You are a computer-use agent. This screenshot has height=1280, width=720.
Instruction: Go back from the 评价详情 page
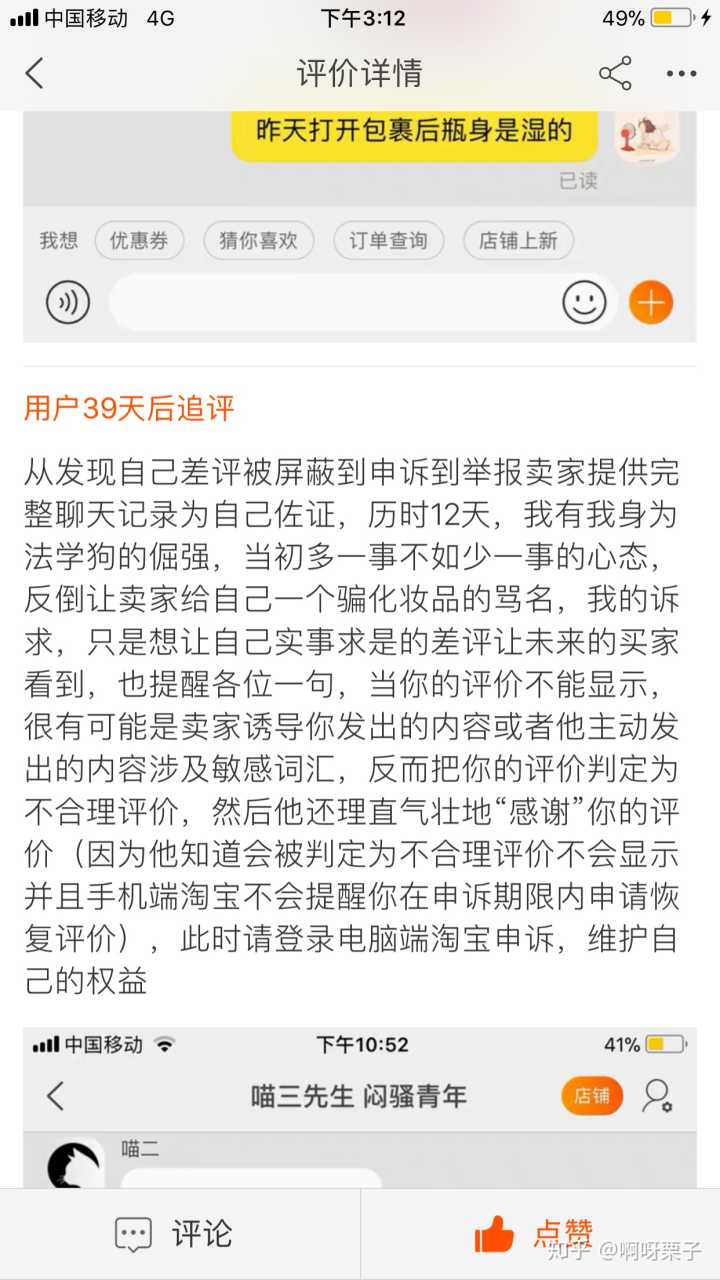point(35,73)
